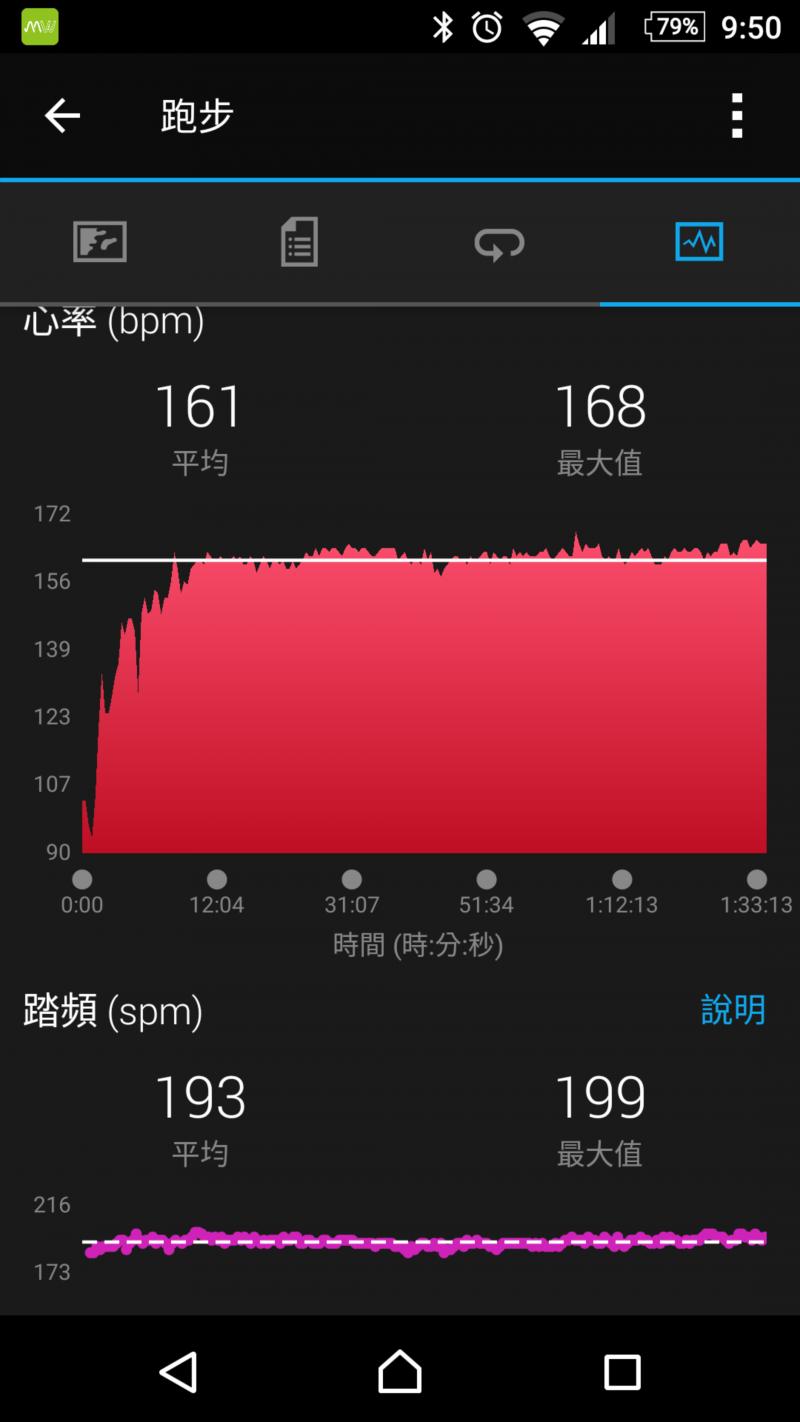
Task: Open the activity details list tab
Action: [299, 242]
